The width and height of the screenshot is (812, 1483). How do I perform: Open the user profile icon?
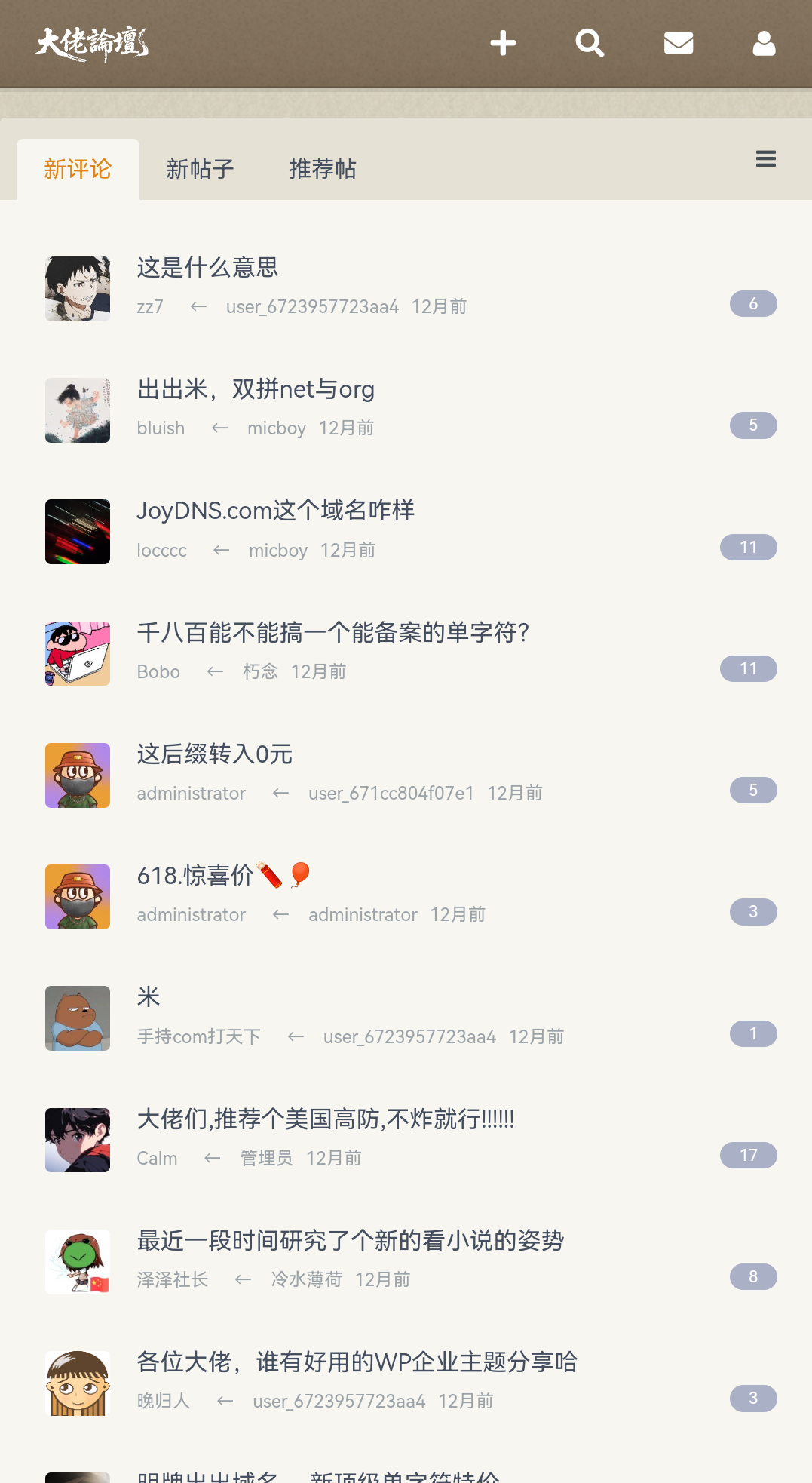coord(764,43)
